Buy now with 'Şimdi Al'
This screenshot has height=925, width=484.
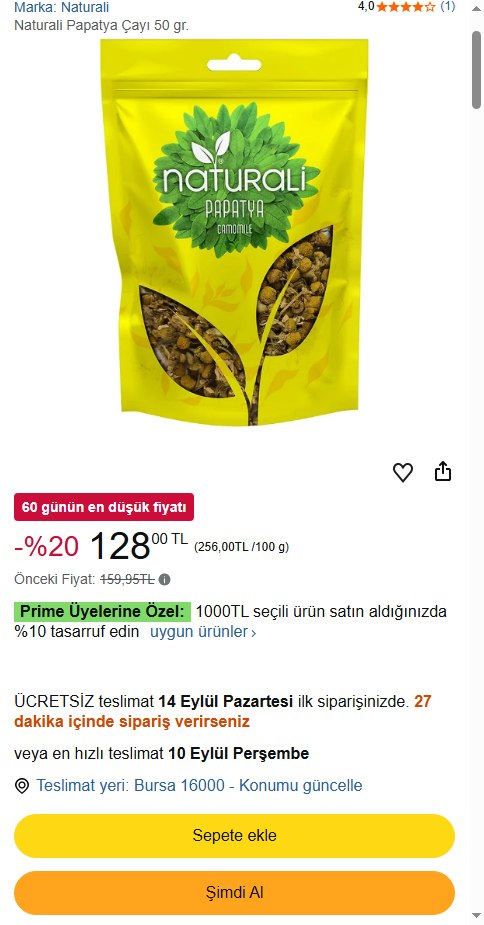(234, 893)
